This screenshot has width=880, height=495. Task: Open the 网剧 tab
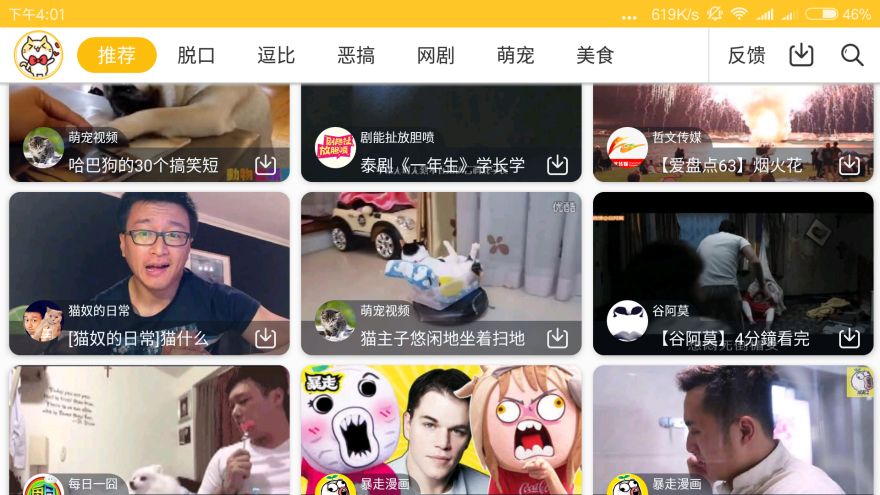(436, 55)
